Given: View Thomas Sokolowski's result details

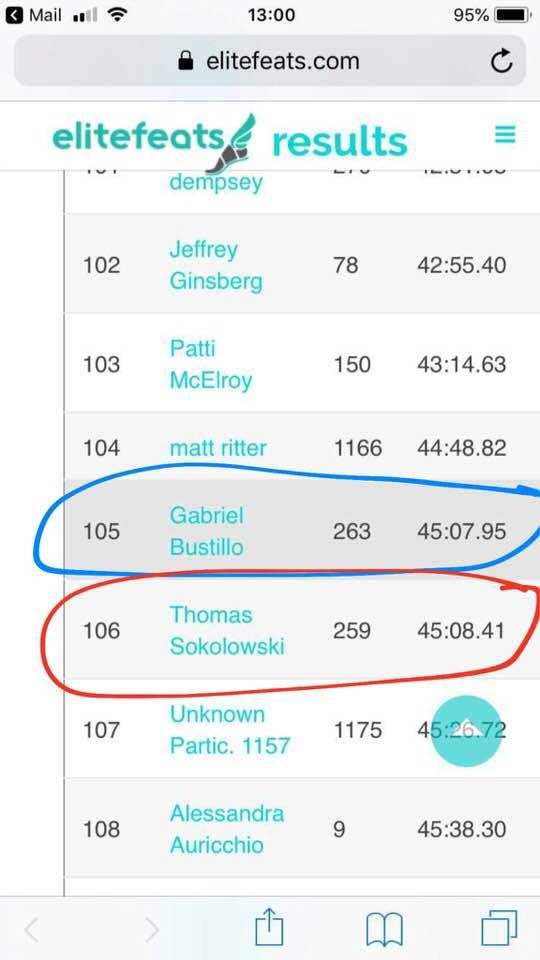Looking at the screenshot, I should (227, 630).
